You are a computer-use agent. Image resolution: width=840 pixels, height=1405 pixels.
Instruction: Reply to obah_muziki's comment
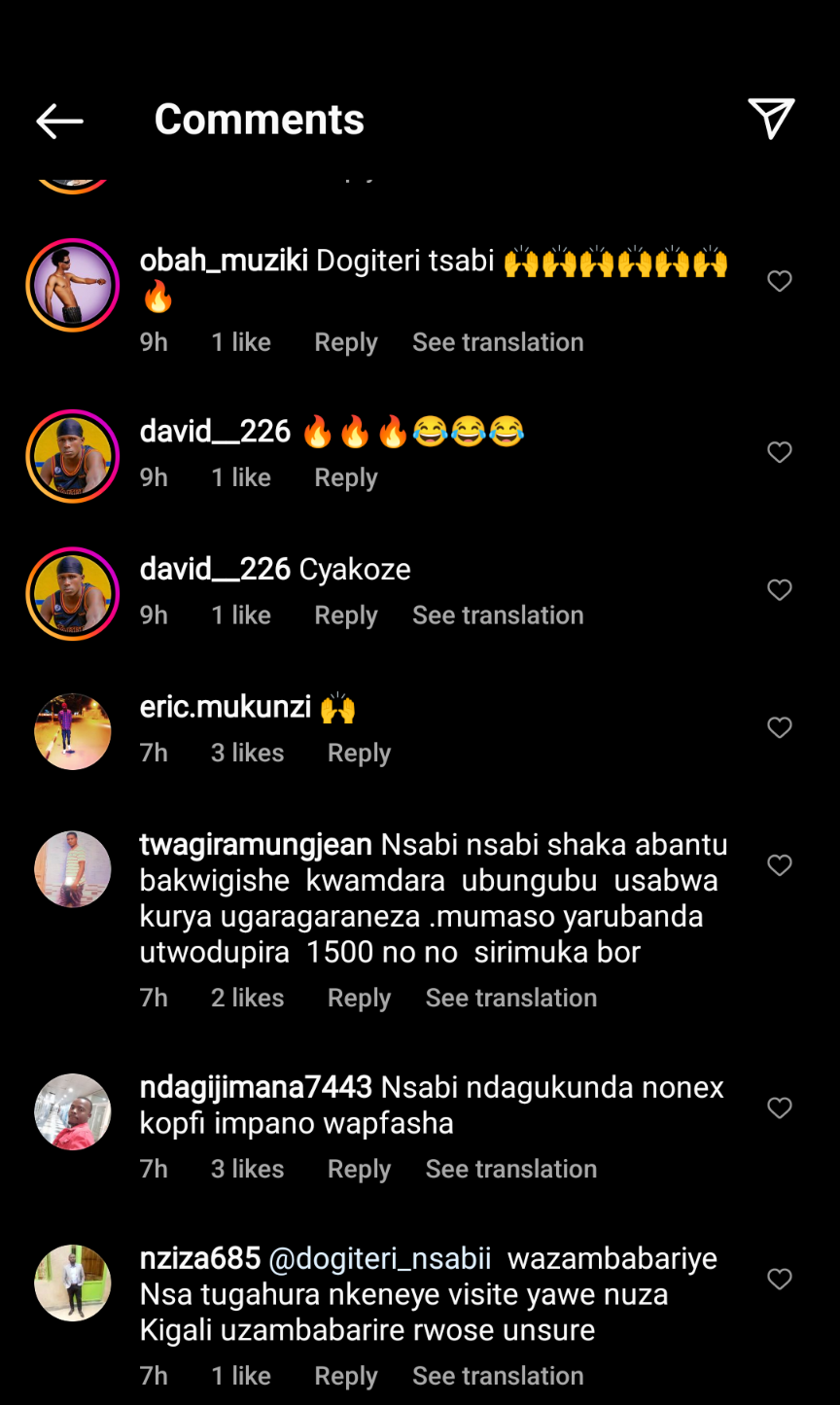[x=345, y=342]
